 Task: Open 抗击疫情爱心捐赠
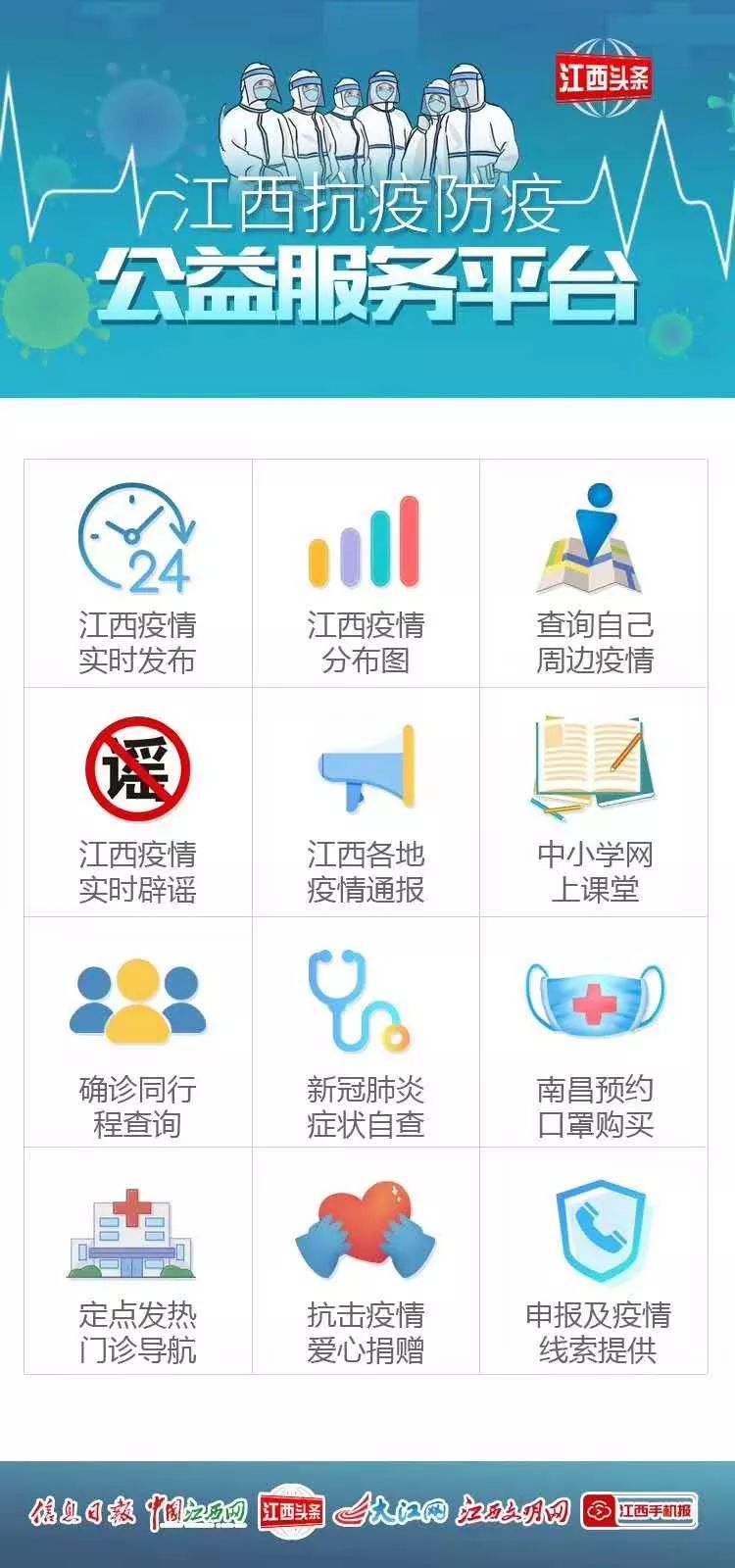coord(366,1262)
